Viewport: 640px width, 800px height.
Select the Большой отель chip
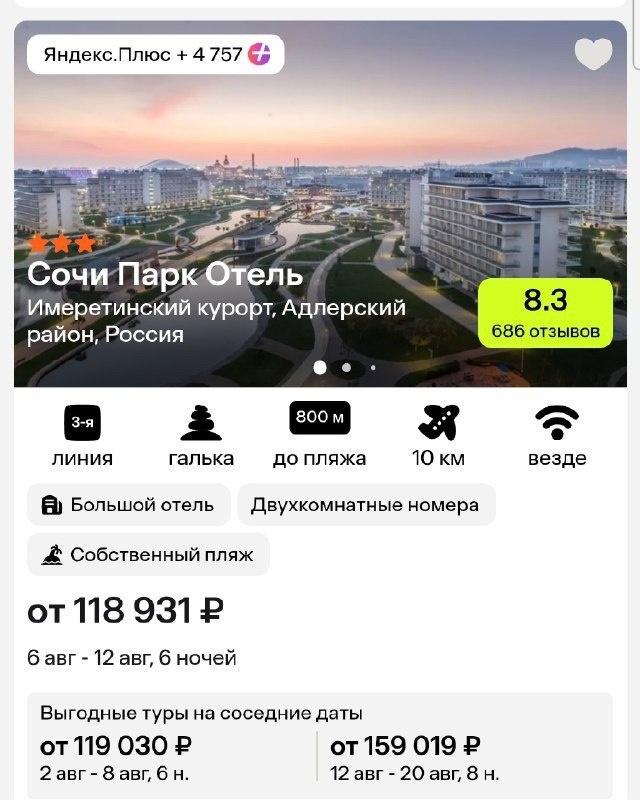[129, 505]
